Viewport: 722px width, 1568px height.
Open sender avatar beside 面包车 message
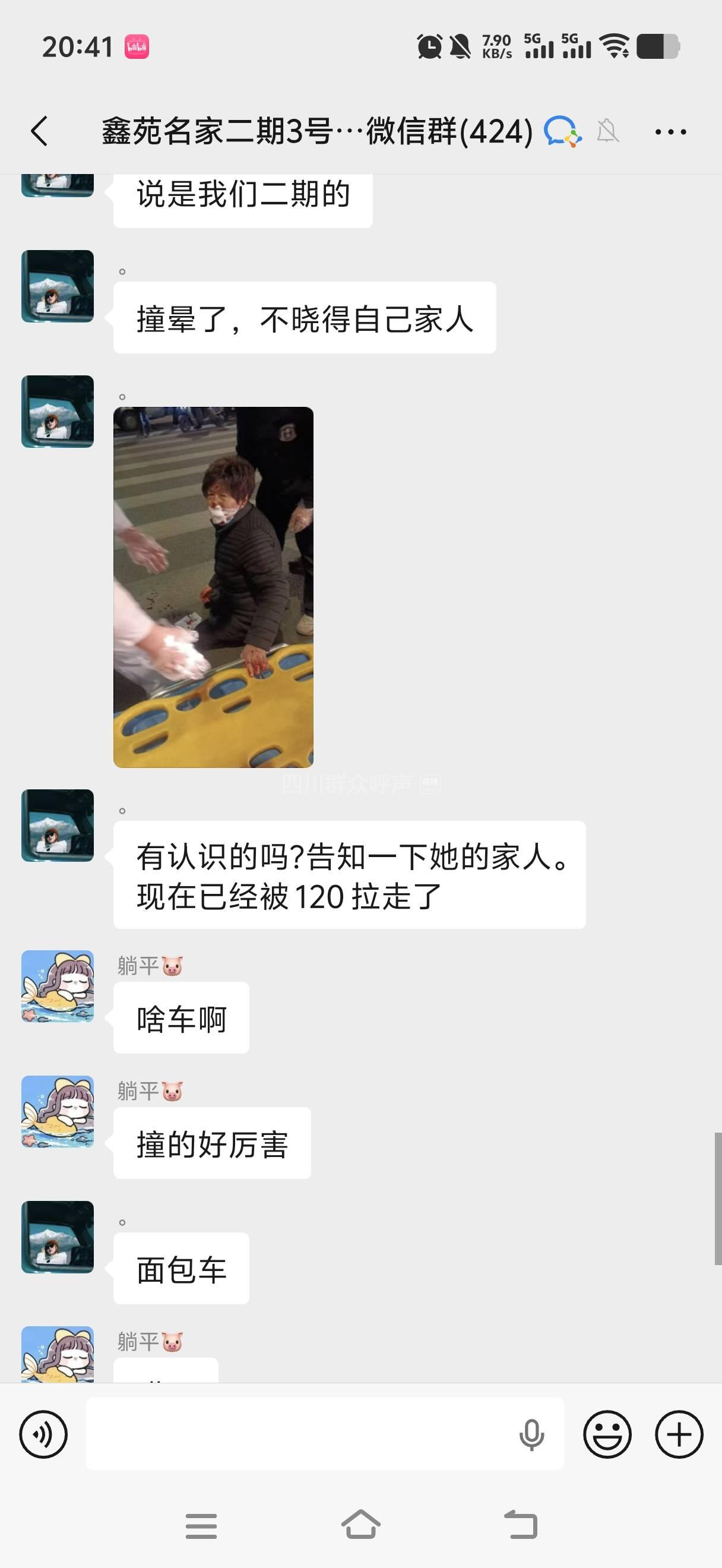[x=58, y=1237]
